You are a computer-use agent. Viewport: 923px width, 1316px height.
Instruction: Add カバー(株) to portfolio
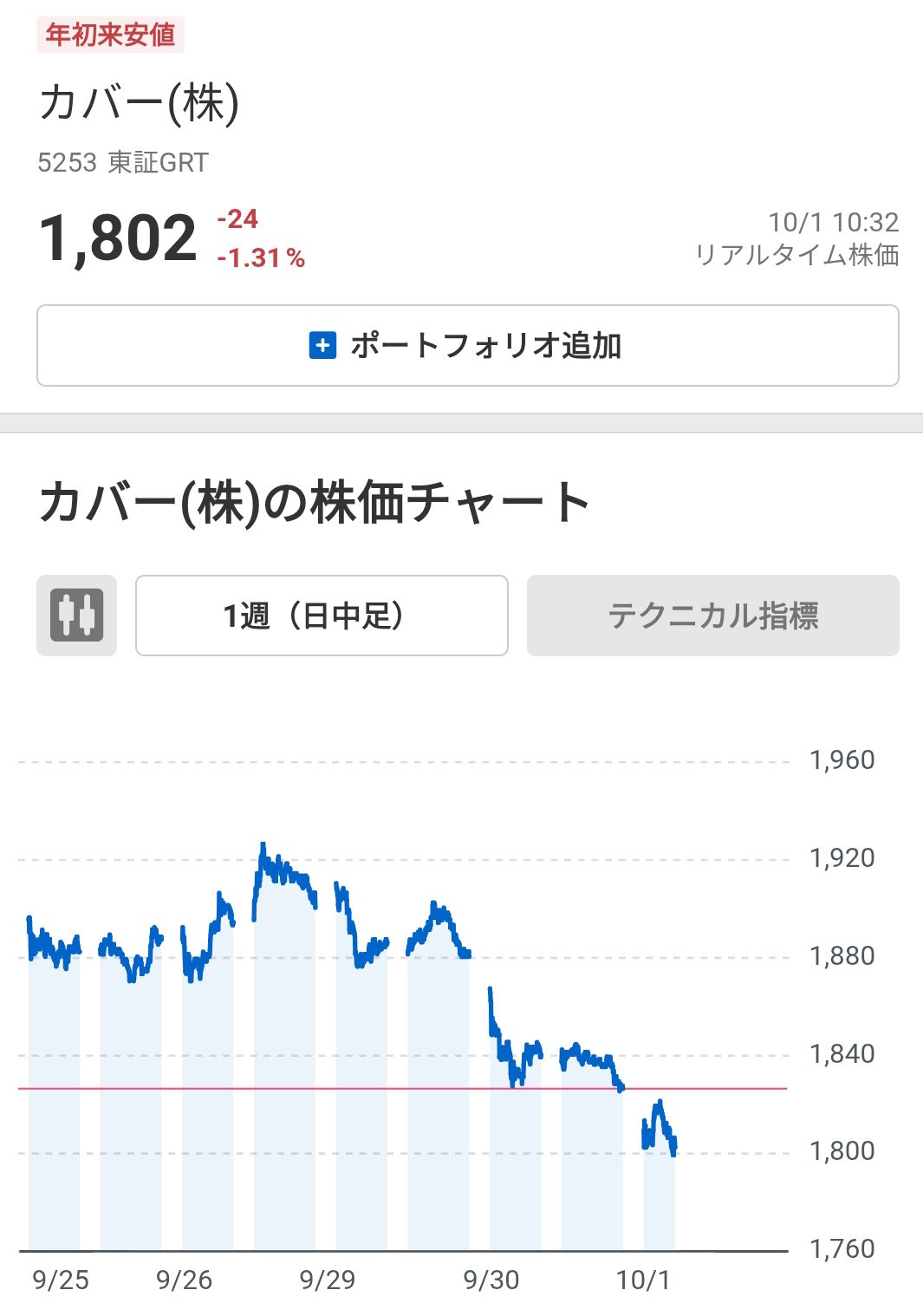click(x=467, y=345)
